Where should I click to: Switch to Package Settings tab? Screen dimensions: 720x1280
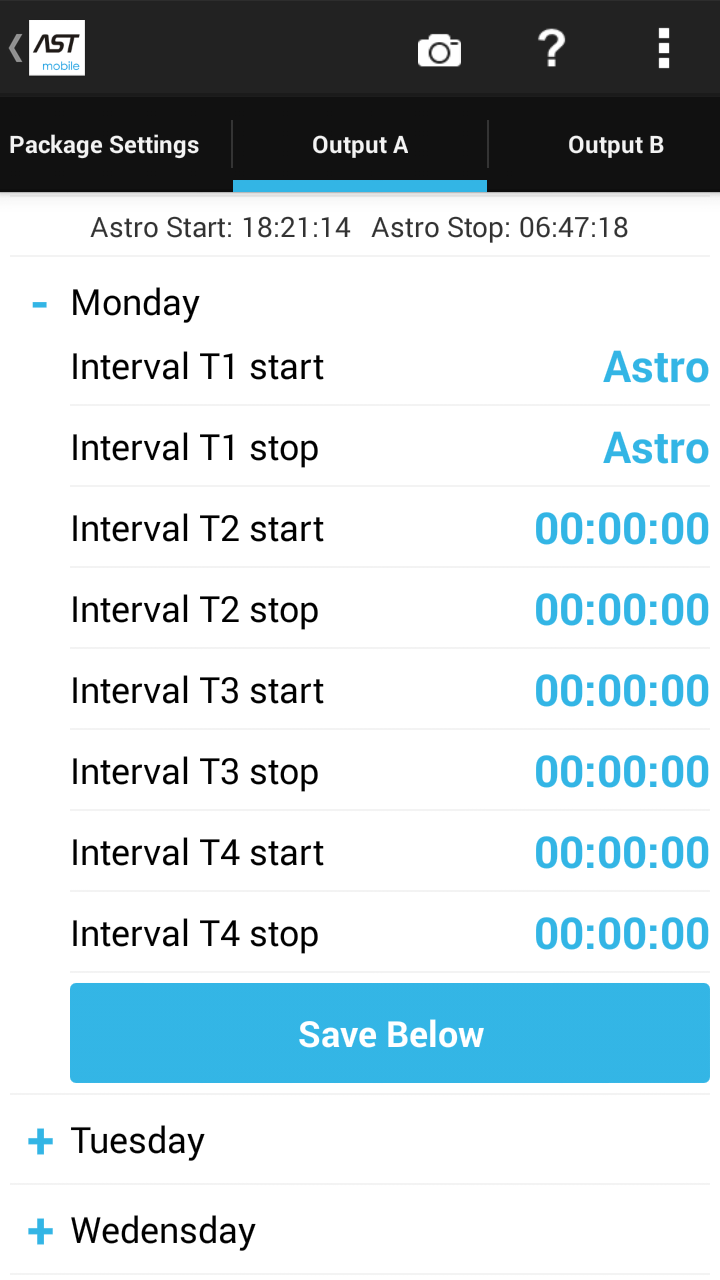(105, 145)
